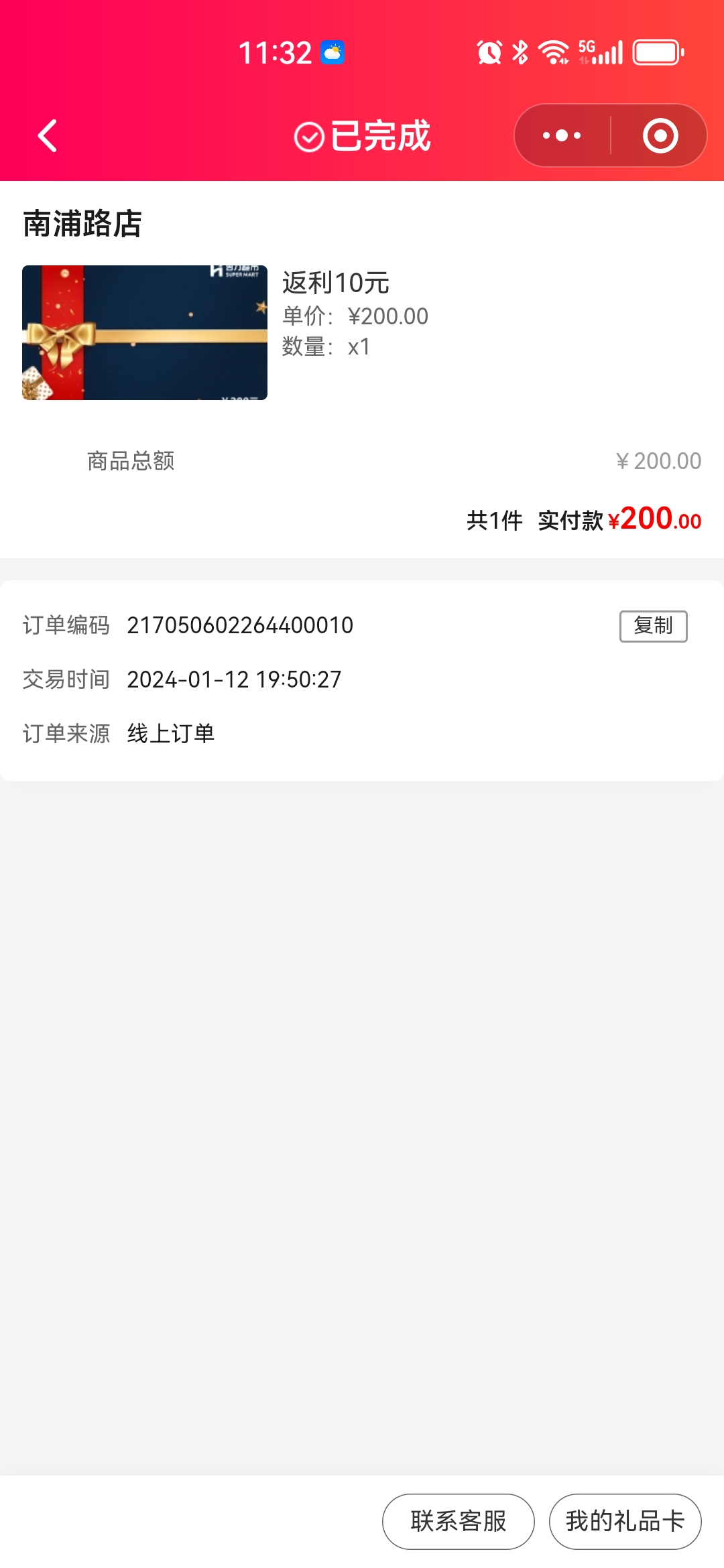Open 我的礼品卡 gift cards
The width and height of the screenshot is (724, 1568).
(x=625, y=1521)
